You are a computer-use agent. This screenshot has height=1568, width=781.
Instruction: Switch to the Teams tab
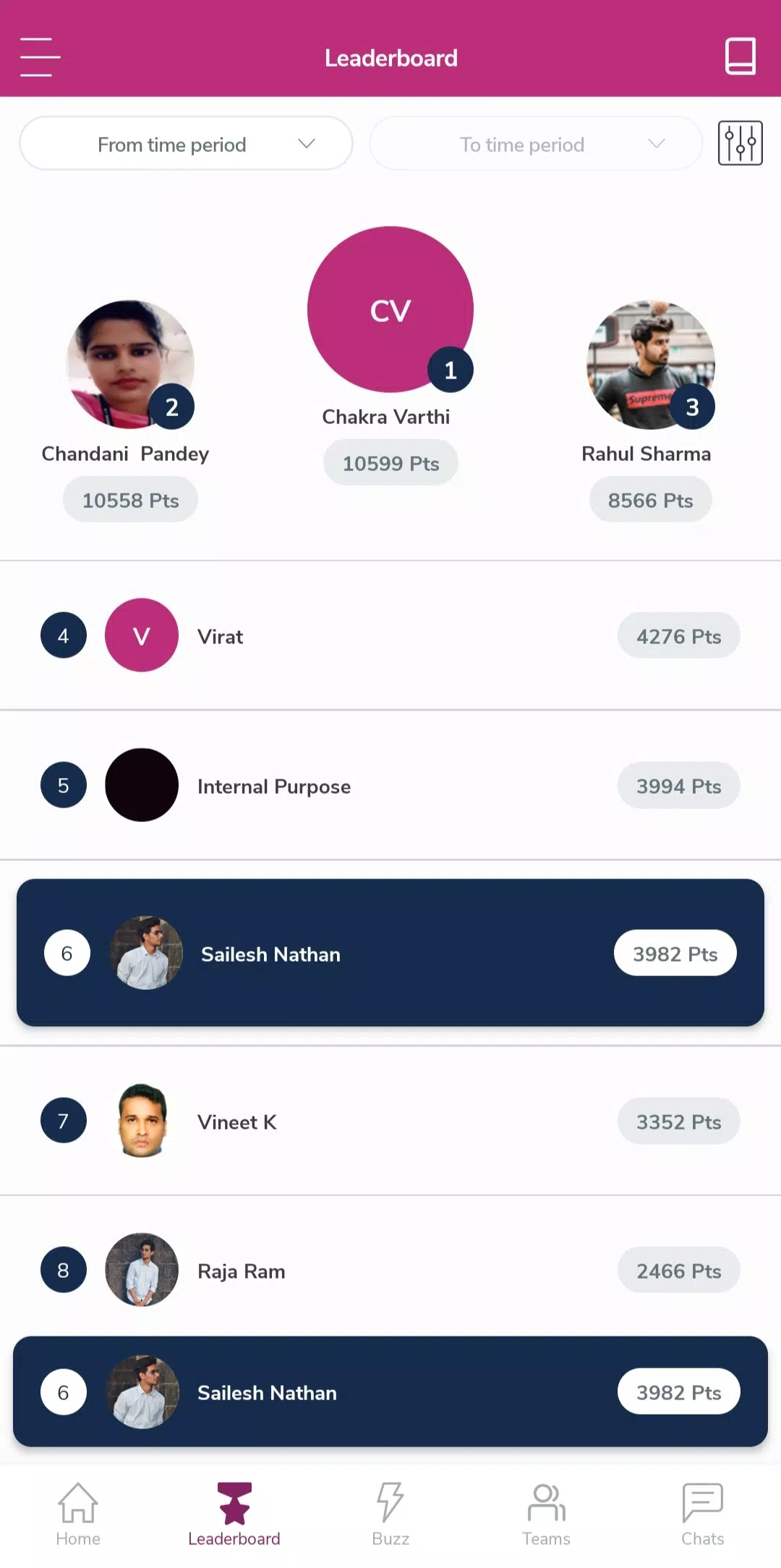tap(547, 1514)
